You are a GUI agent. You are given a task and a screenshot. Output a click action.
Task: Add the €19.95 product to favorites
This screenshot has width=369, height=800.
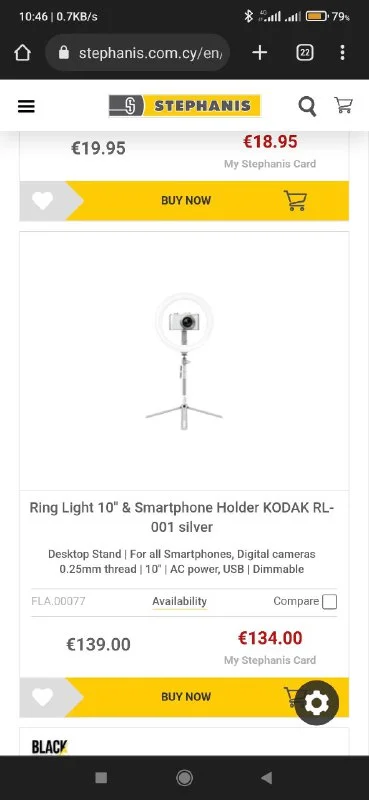point(42,201)
